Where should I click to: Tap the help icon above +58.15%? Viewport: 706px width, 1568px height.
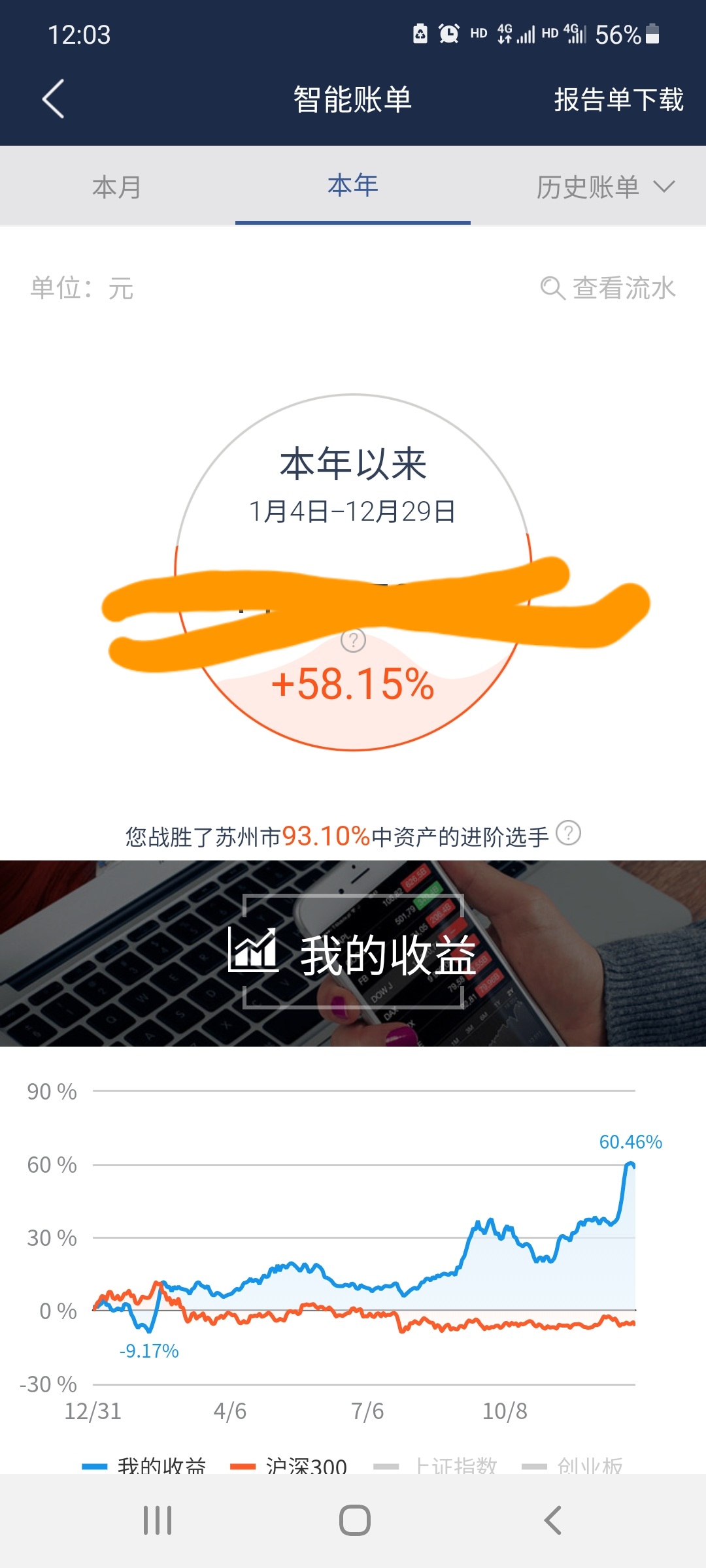pos(353,640)
